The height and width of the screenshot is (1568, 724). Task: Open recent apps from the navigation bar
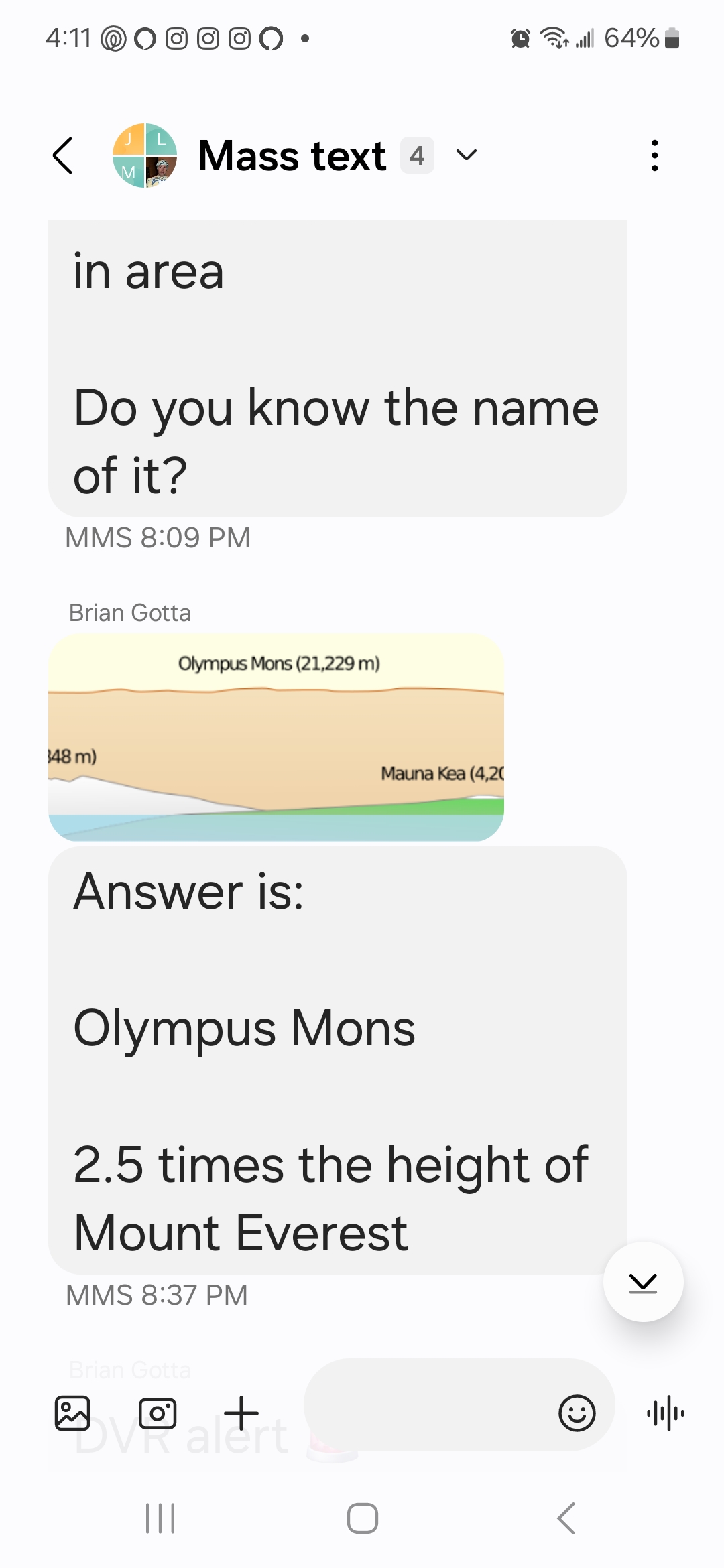pos(160,1518)
